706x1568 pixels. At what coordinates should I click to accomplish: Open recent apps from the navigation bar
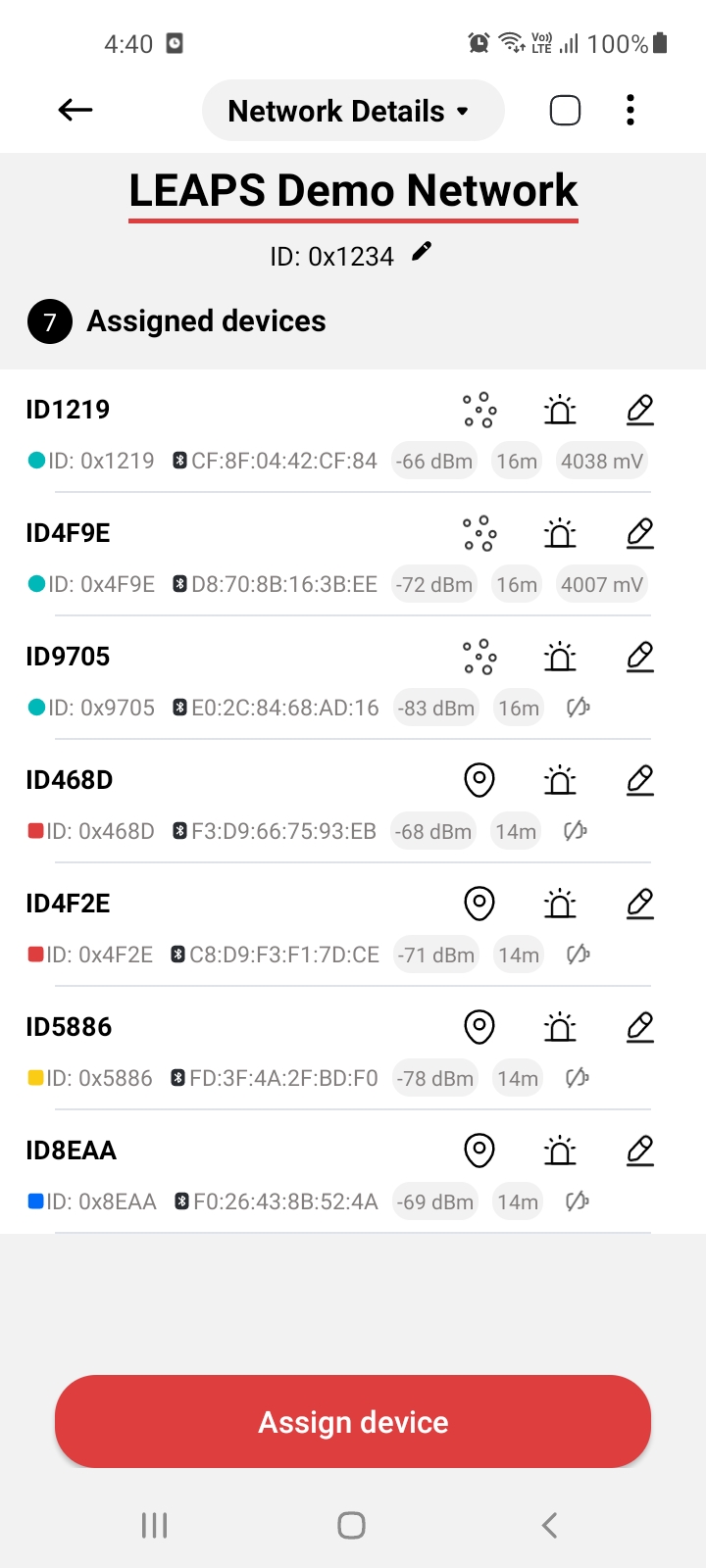pos(155,1525)
